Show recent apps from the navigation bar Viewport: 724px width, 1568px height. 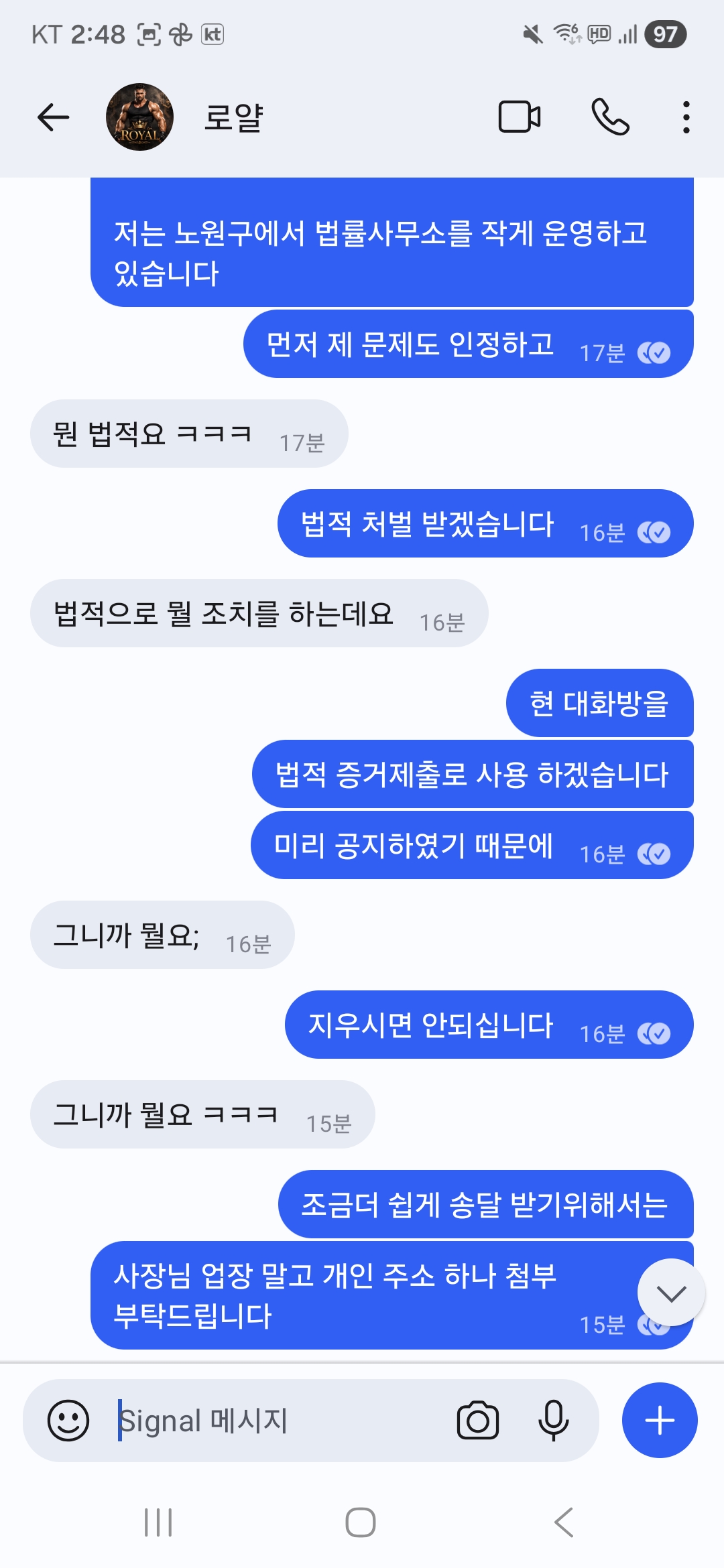[158, 1522]
